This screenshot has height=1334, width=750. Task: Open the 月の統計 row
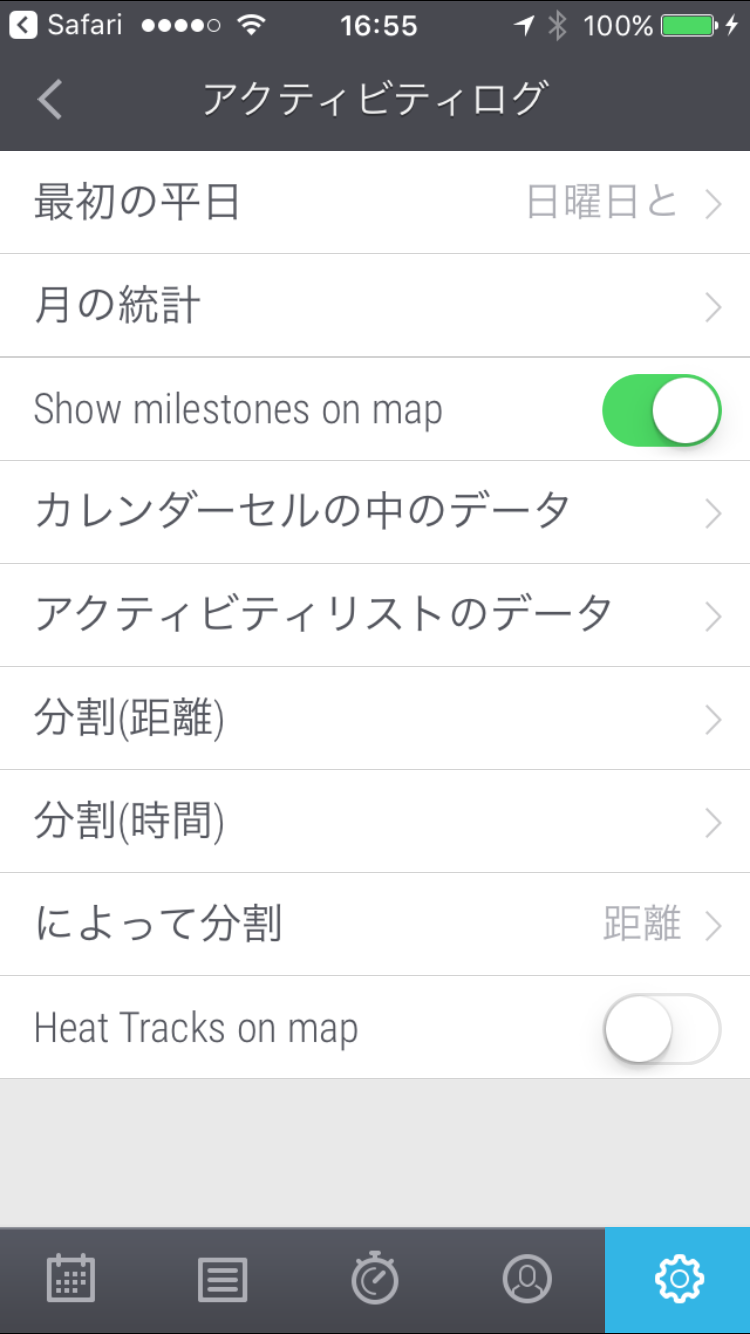pyautogui.click(x=375, y=306)
